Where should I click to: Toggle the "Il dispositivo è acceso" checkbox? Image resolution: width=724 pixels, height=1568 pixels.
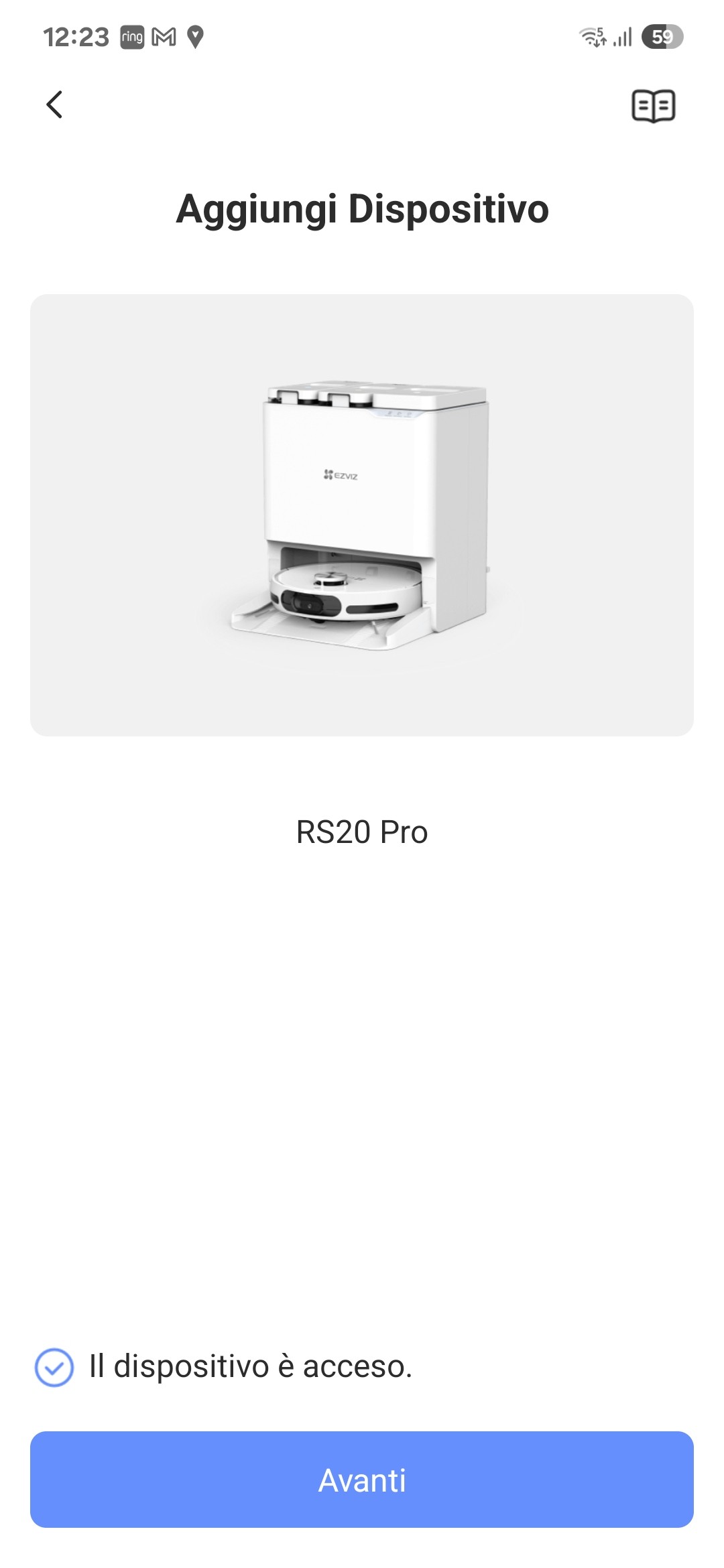click(54, 1367)
